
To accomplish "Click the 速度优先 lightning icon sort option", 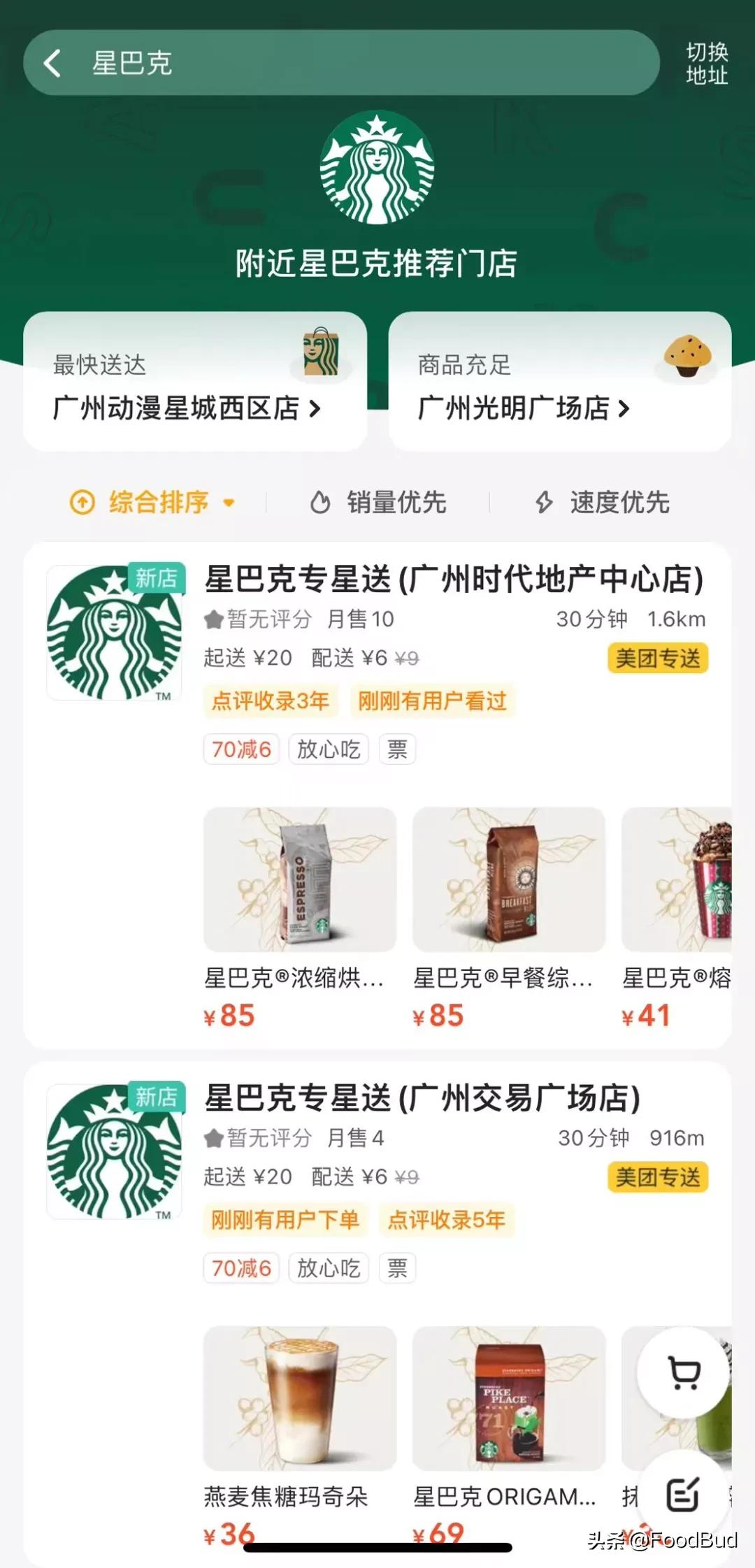I will point(545,501).
